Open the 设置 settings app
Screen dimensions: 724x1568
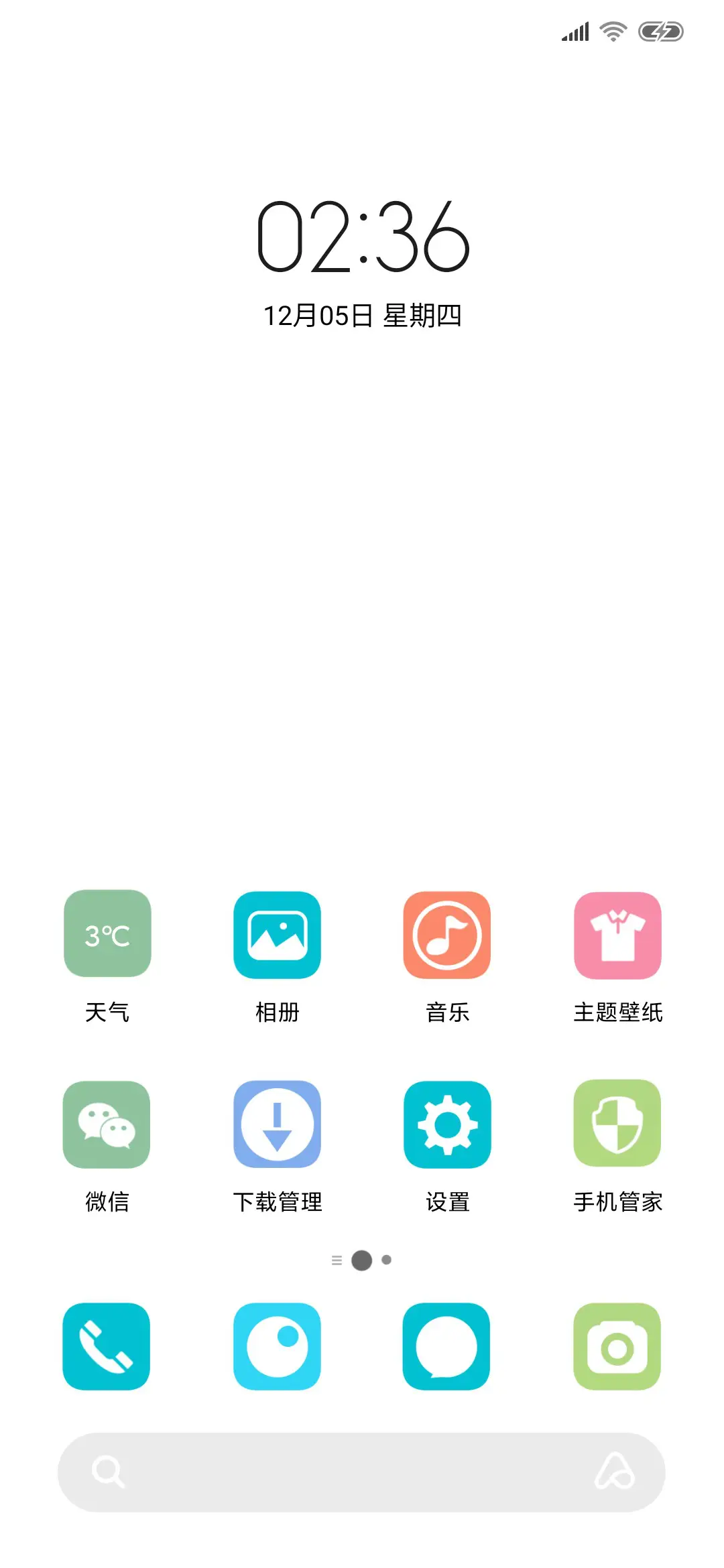coord(447,1124)
